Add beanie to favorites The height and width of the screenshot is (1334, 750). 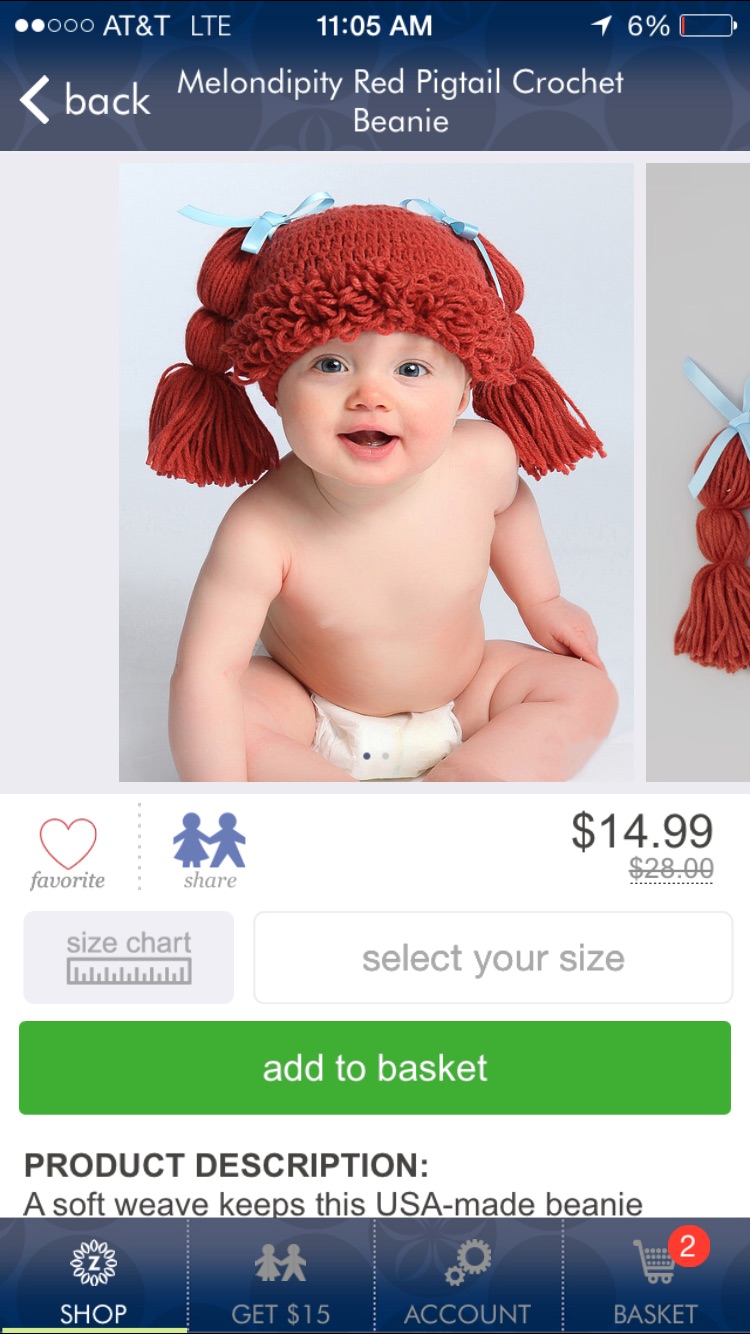point(68,853)
